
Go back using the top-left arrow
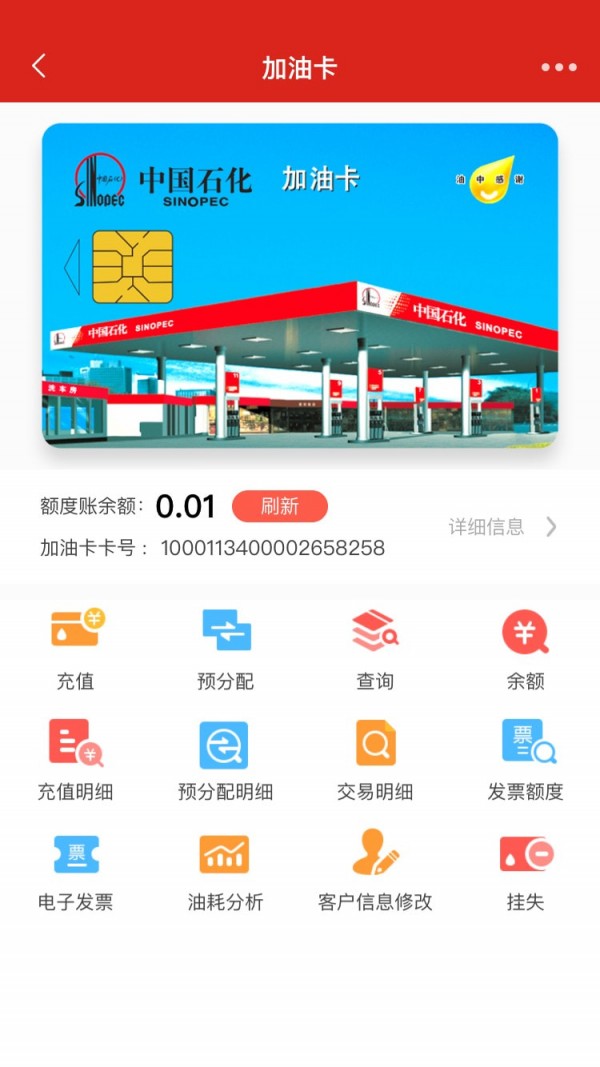[x=39, y=66]
